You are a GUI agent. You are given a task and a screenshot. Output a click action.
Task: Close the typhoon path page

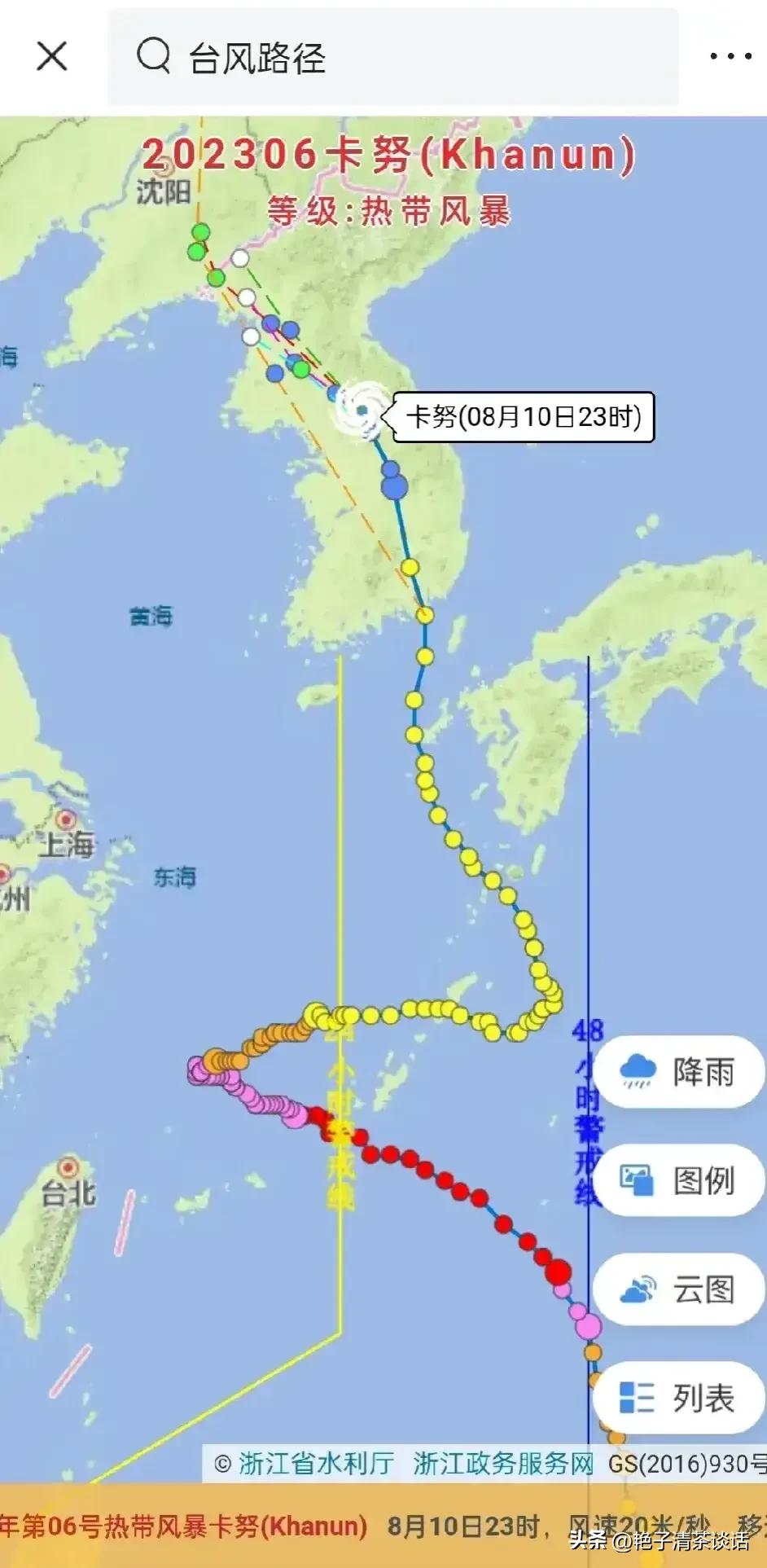click(52, 57)
